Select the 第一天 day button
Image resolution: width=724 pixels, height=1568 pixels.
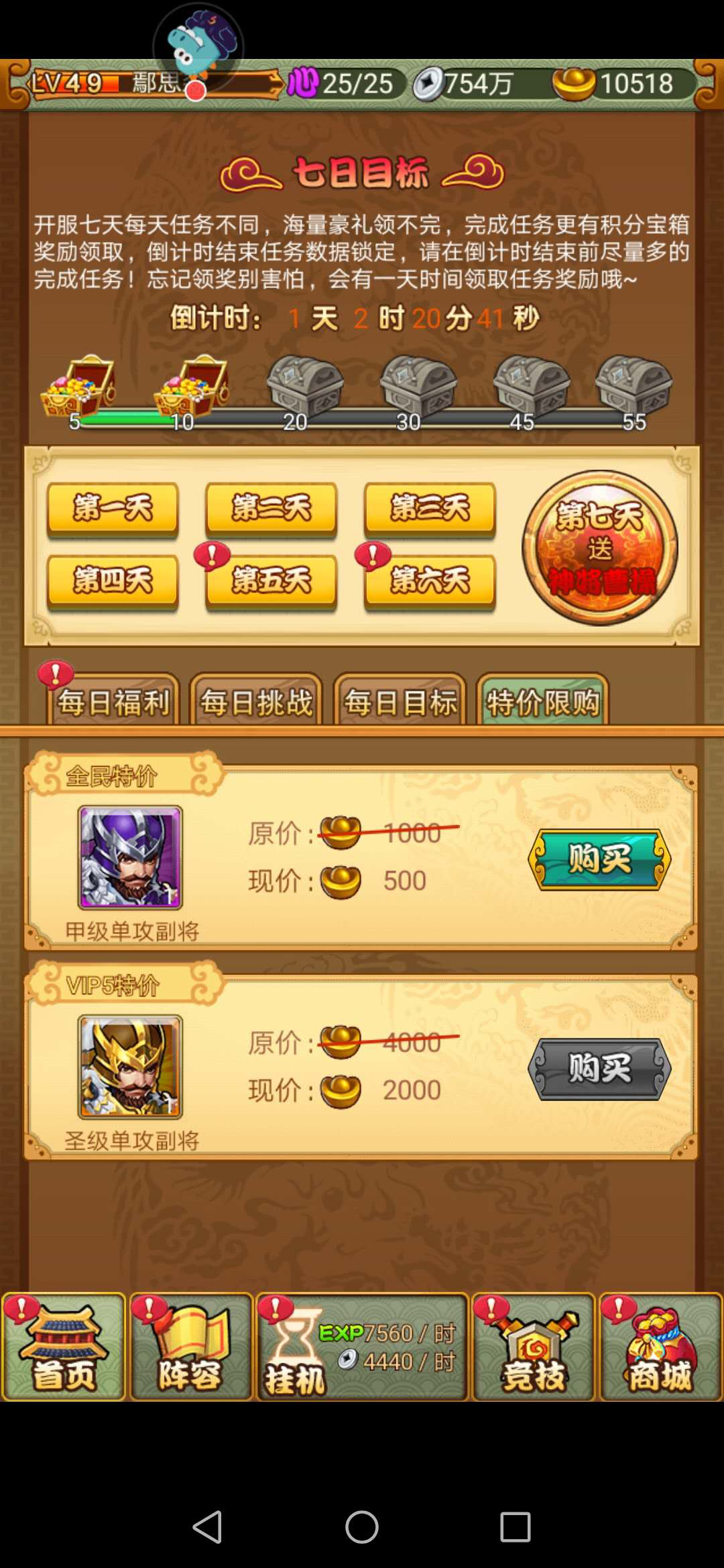113,509
